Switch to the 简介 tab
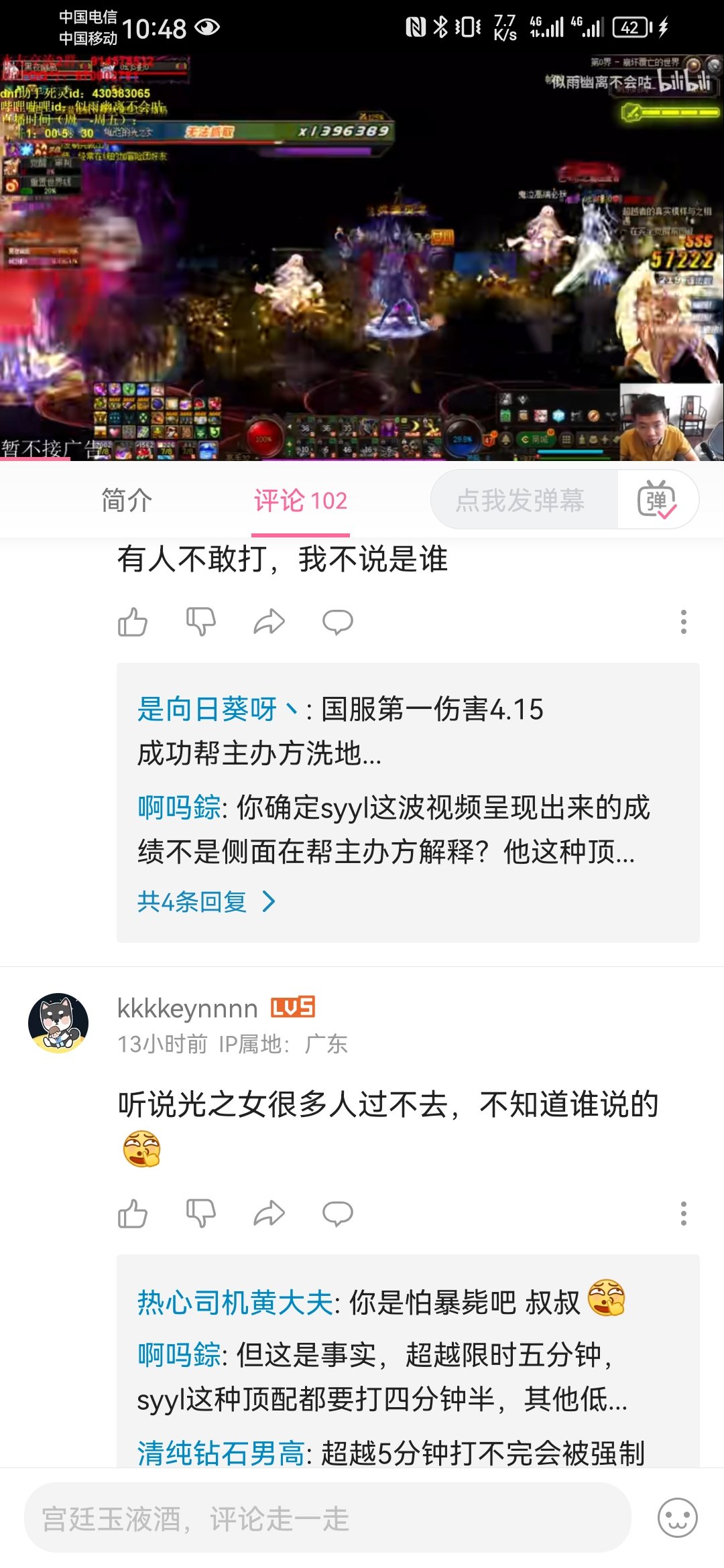This screenshot has height=1568, width=724. [x=127, y=501]
